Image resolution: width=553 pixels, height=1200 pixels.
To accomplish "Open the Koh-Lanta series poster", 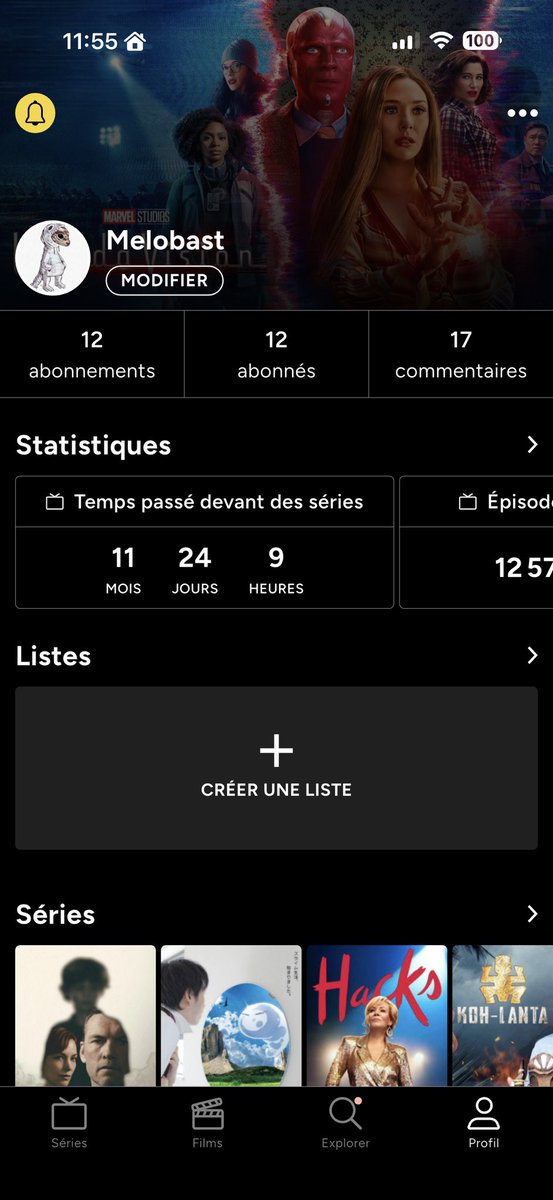I will pos(502,1016).
